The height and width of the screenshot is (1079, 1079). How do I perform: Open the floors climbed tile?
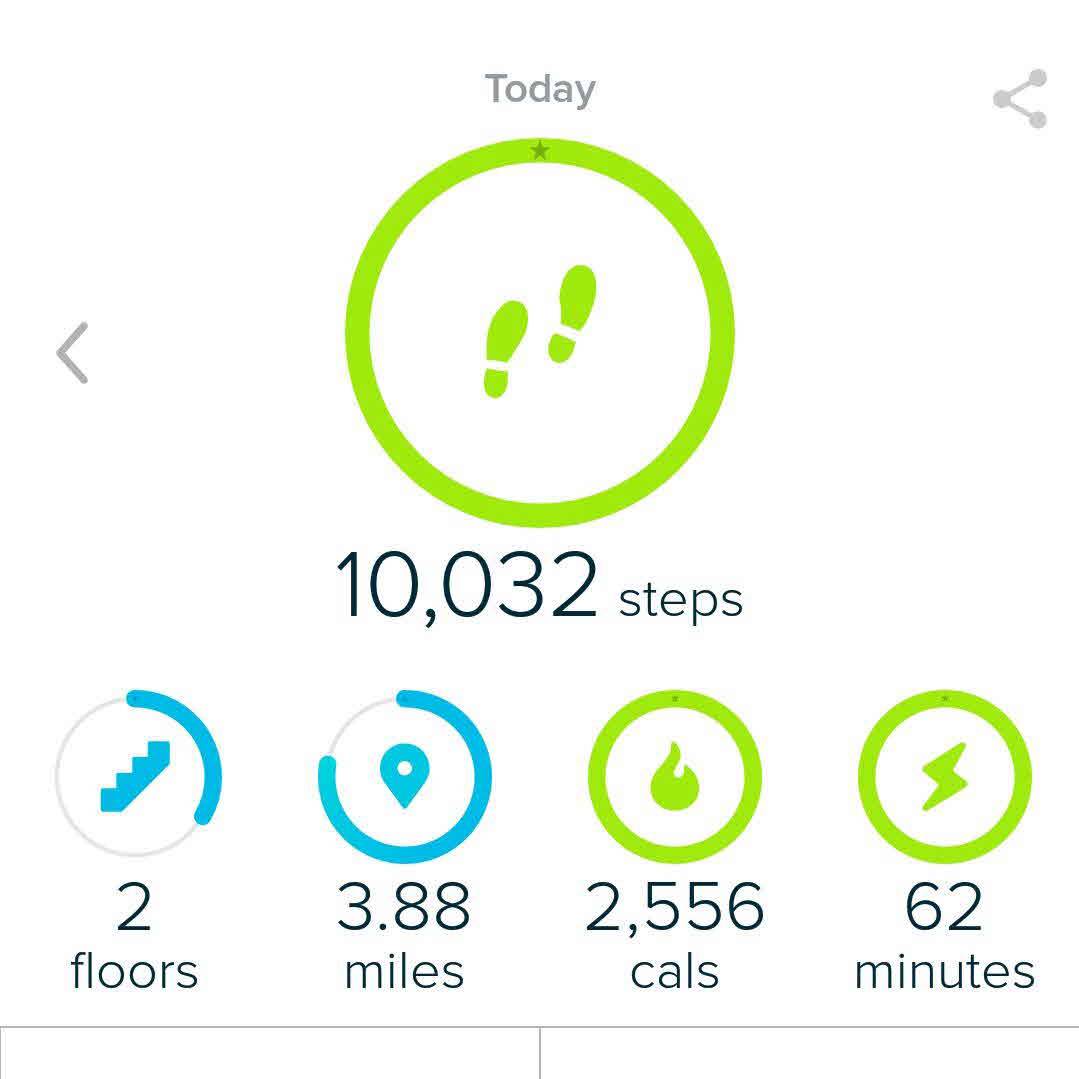point(137,776)
